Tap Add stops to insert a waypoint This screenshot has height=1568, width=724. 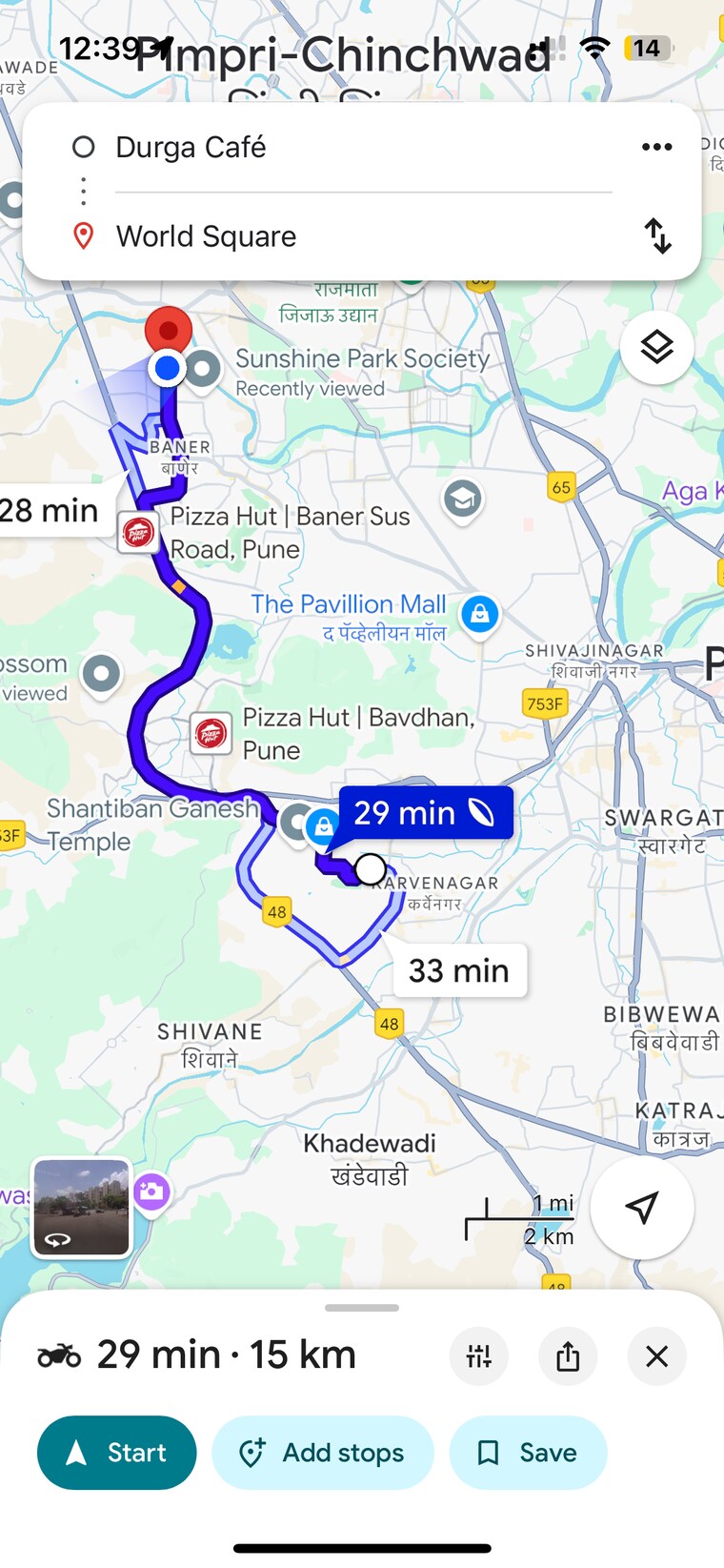tap(322, 1453)
